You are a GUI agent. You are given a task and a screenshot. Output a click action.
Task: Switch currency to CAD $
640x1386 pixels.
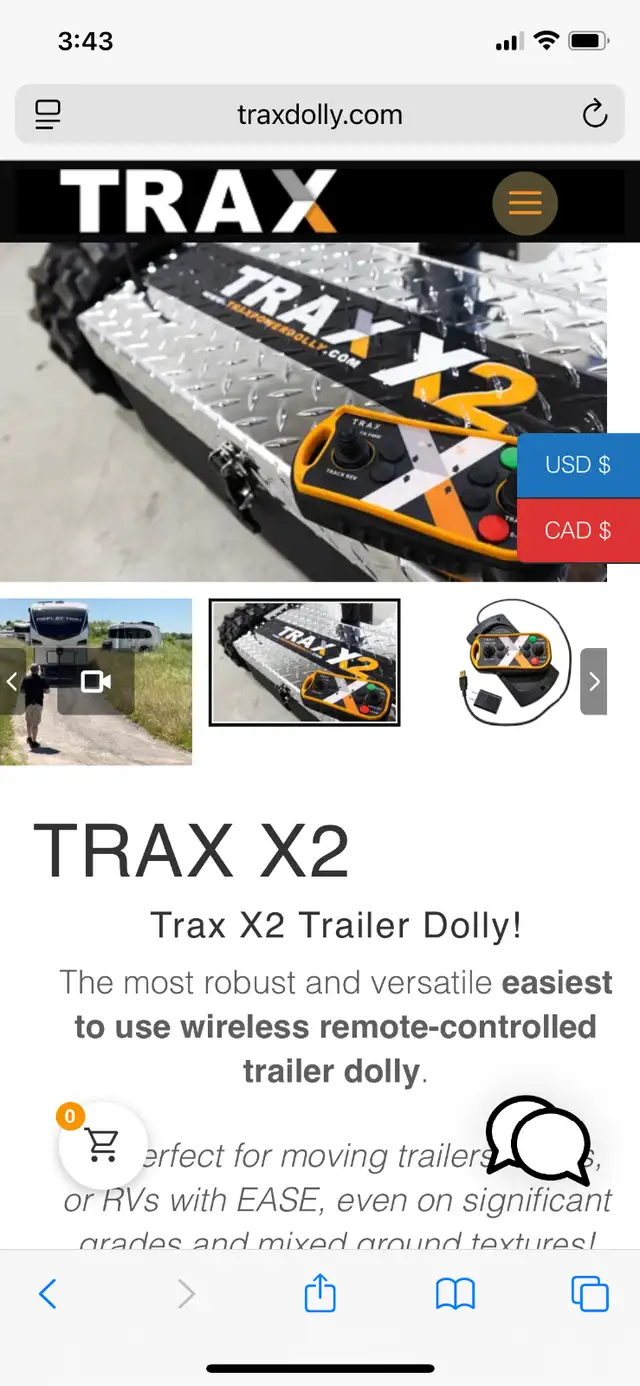(x=578, y=531)
